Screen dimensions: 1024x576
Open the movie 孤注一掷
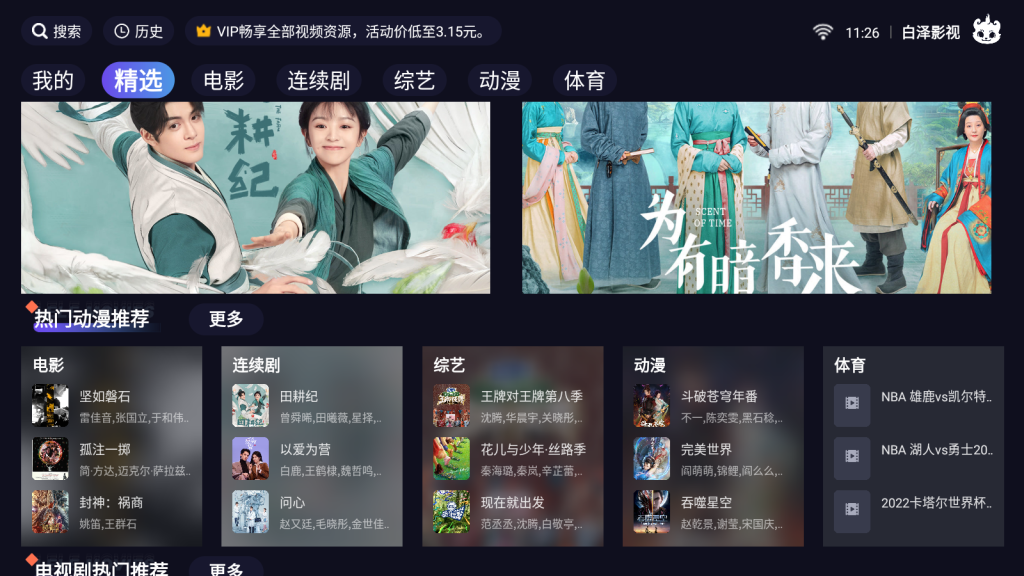click(112, 458)
